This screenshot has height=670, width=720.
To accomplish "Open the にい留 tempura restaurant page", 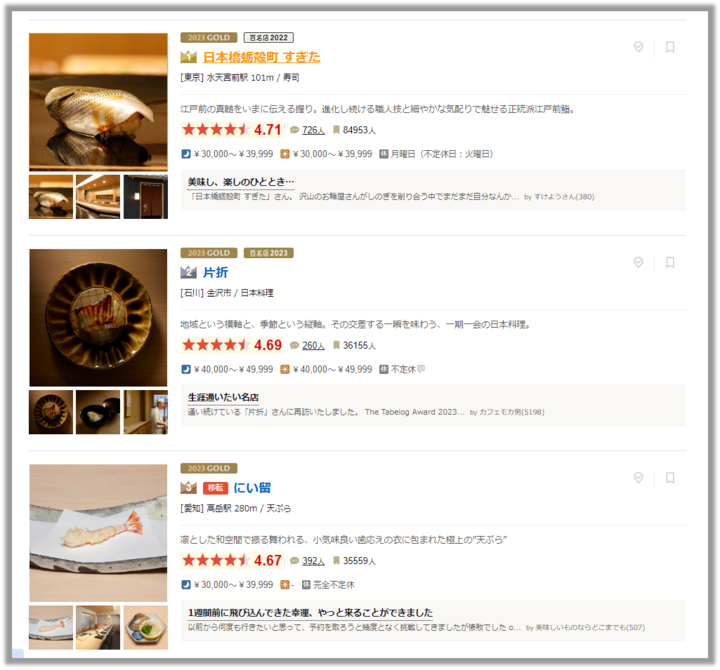I will (x=252, y=488).
